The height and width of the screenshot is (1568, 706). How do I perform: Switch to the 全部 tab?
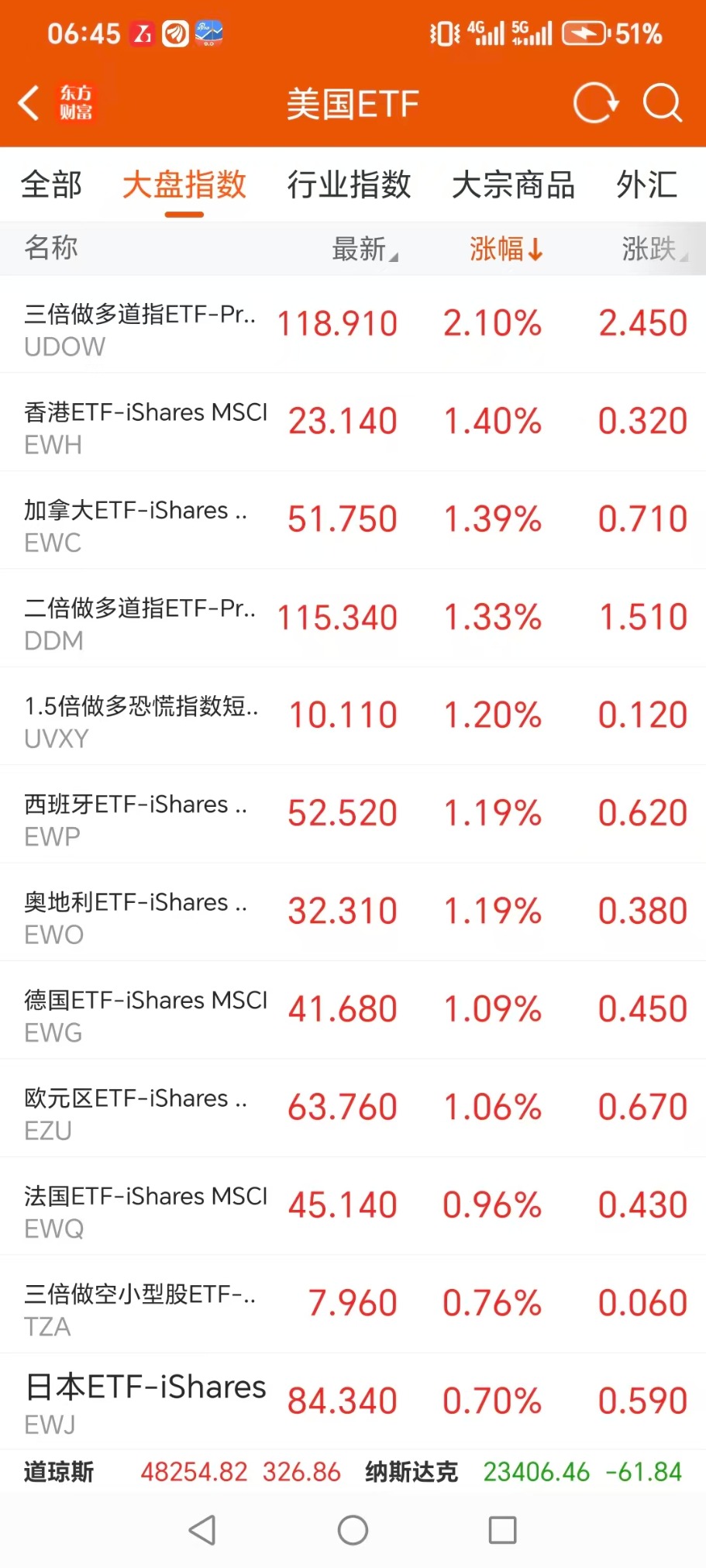click(51, 185)
